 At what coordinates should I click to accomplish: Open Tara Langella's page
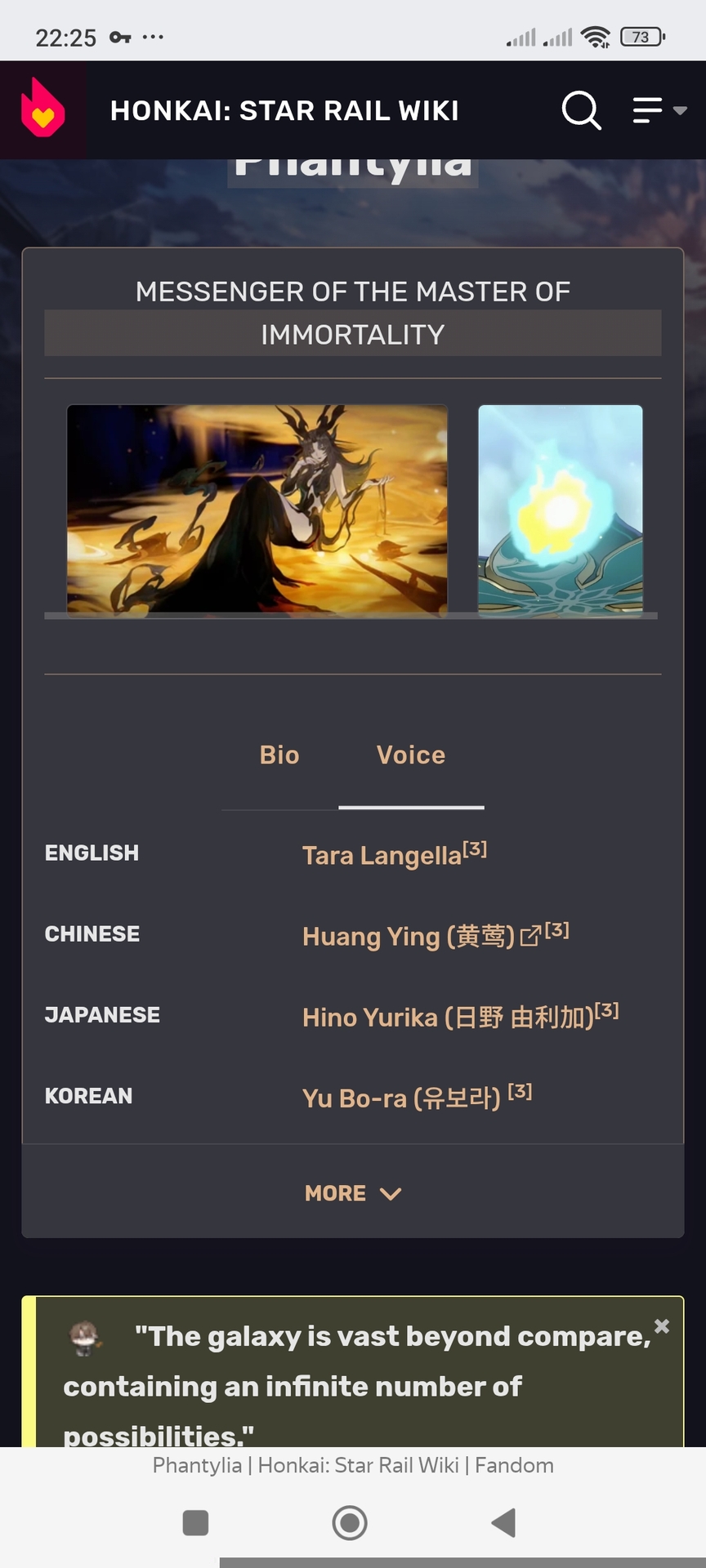point(382,856)
